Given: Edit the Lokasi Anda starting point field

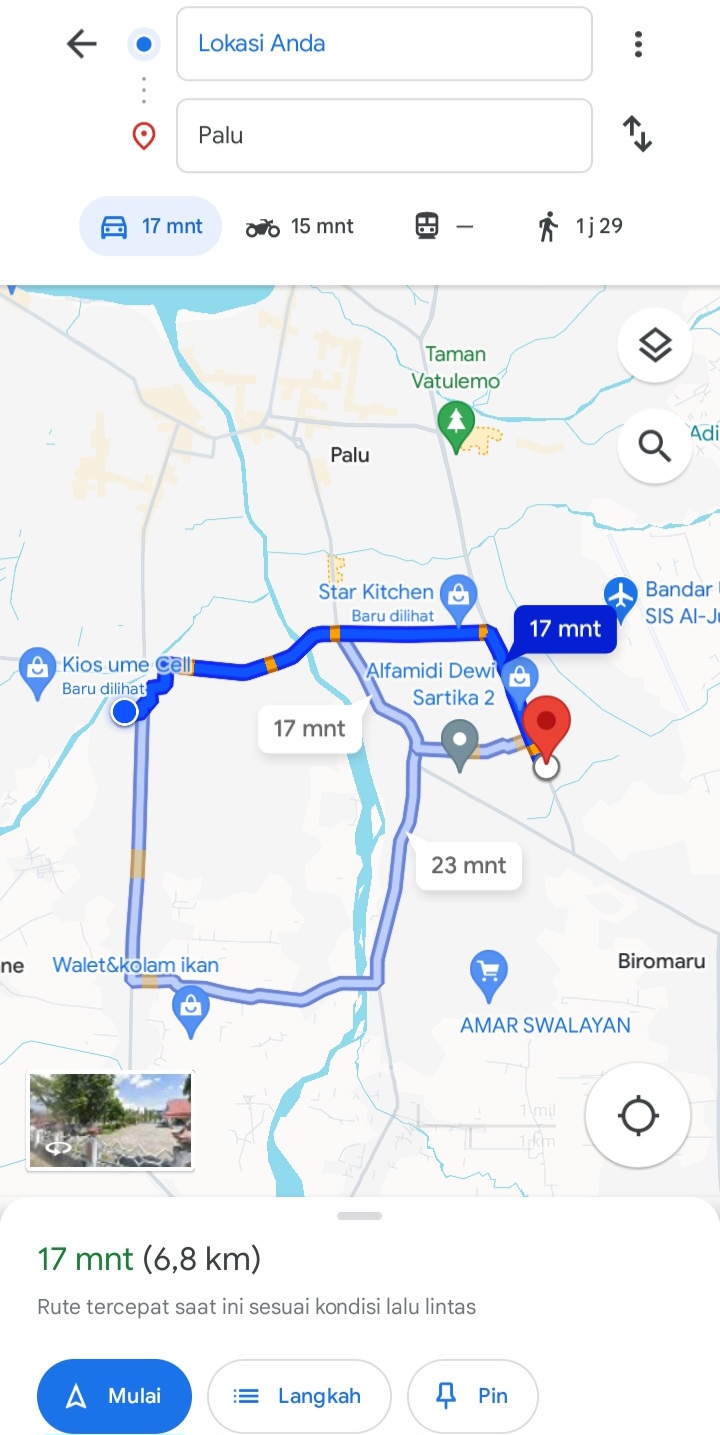Looking at the screenshot, I should tap(384, 44).
